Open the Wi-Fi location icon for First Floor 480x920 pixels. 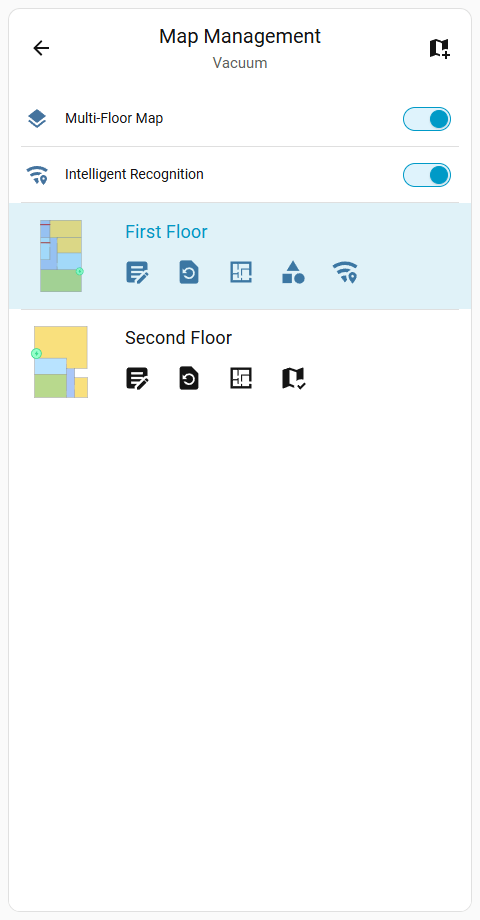345,273
